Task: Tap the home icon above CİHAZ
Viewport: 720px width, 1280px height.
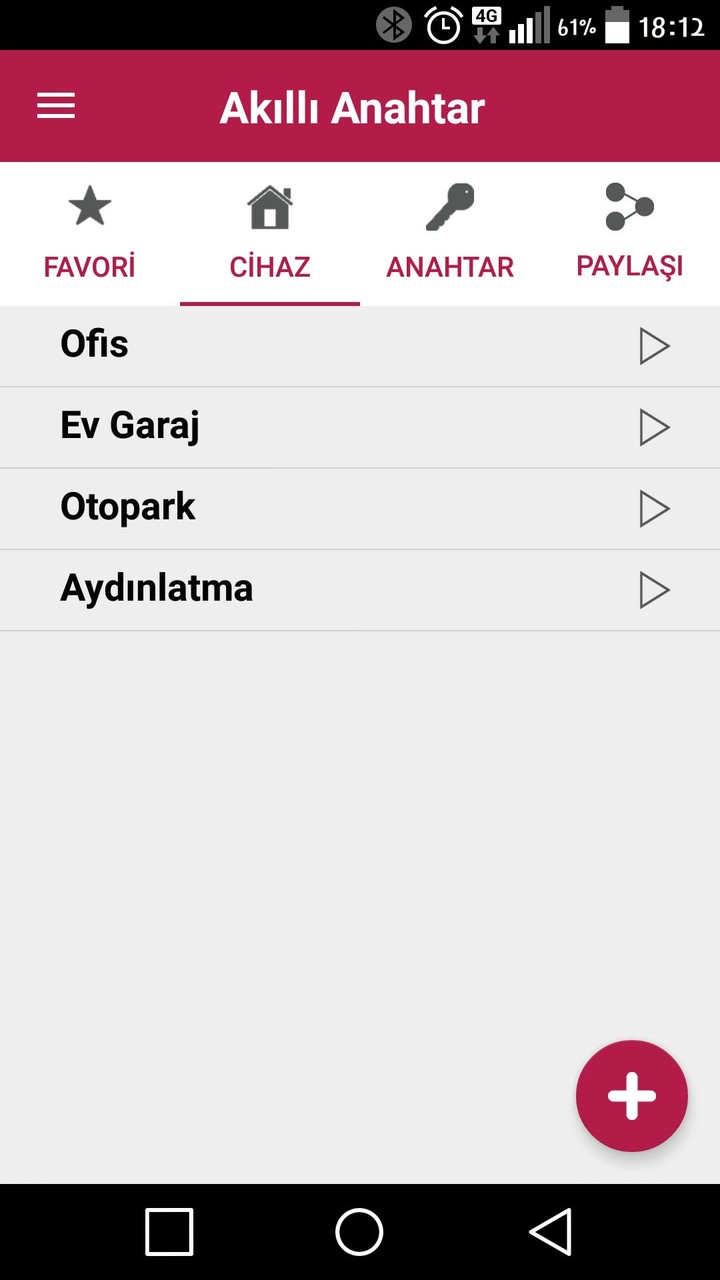Action: coord(269,205)
